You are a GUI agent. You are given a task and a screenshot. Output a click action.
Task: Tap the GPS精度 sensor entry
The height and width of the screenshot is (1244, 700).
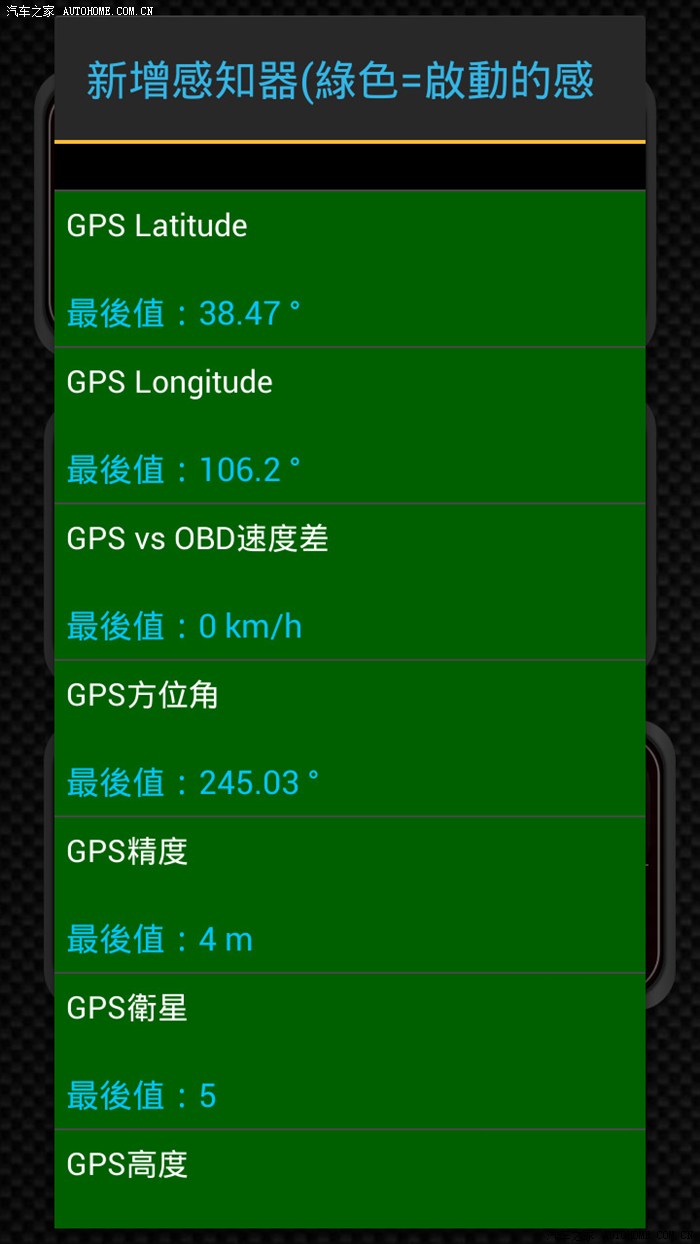point(349,895)
